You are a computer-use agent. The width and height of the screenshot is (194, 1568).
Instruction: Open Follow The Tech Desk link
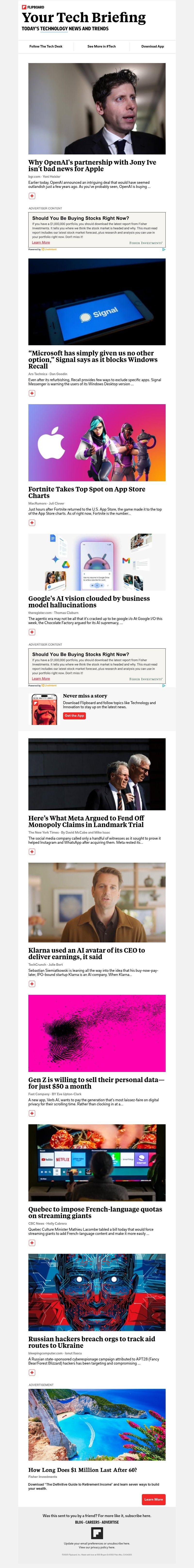[46, 46]
